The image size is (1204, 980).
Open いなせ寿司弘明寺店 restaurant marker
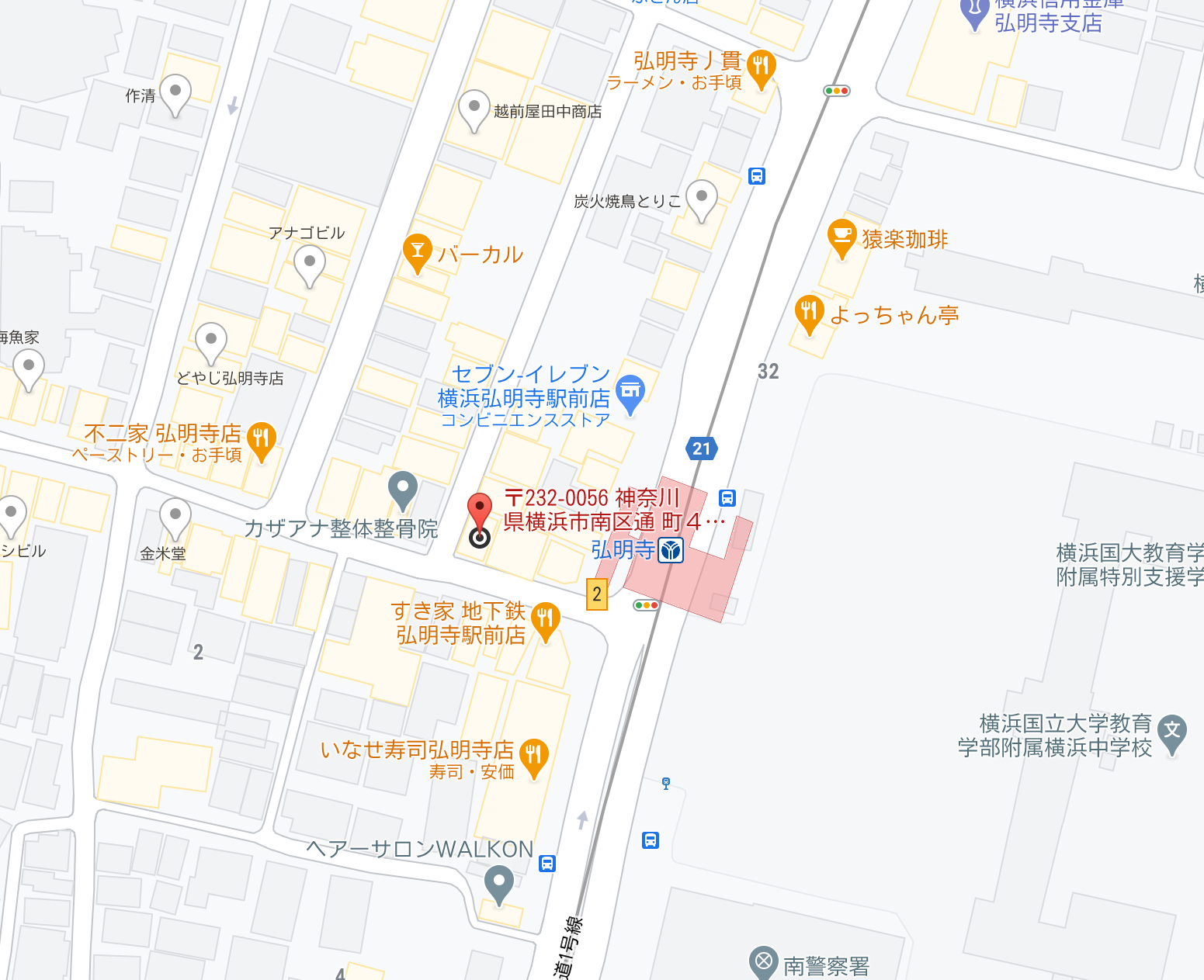(533, 756)
